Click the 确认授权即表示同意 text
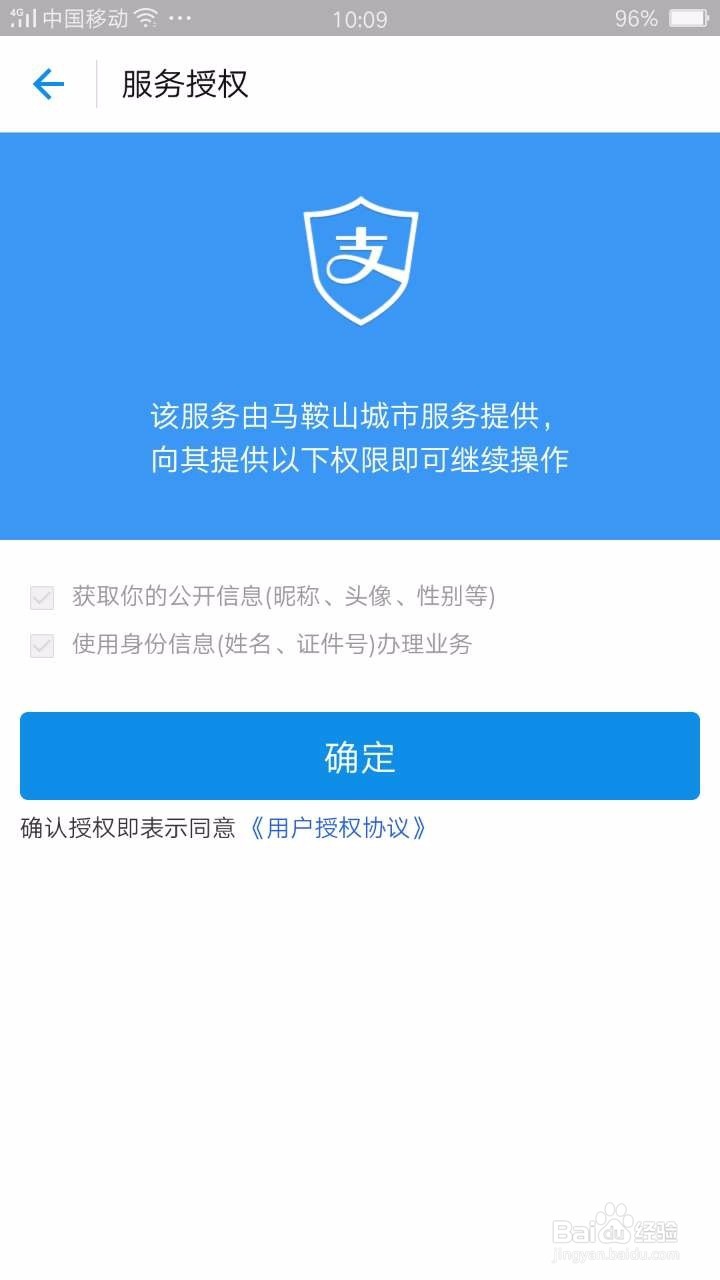 point(128,828)
